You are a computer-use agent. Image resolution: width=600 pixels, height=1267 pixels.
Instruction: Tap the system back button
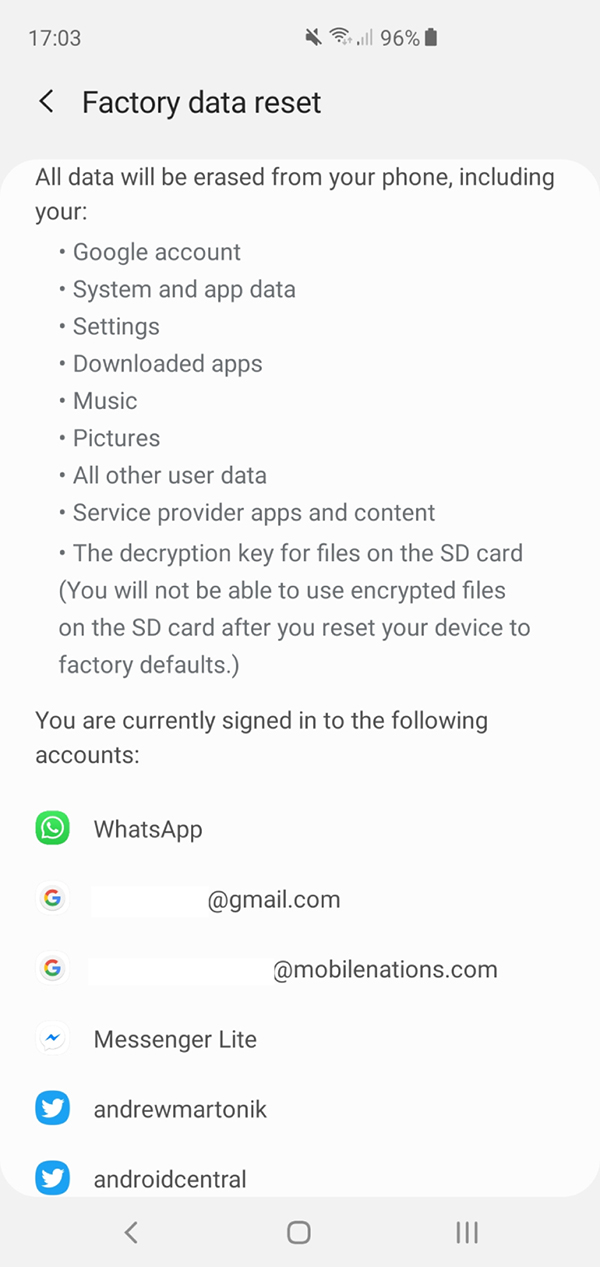click(x=131, y=1232)
